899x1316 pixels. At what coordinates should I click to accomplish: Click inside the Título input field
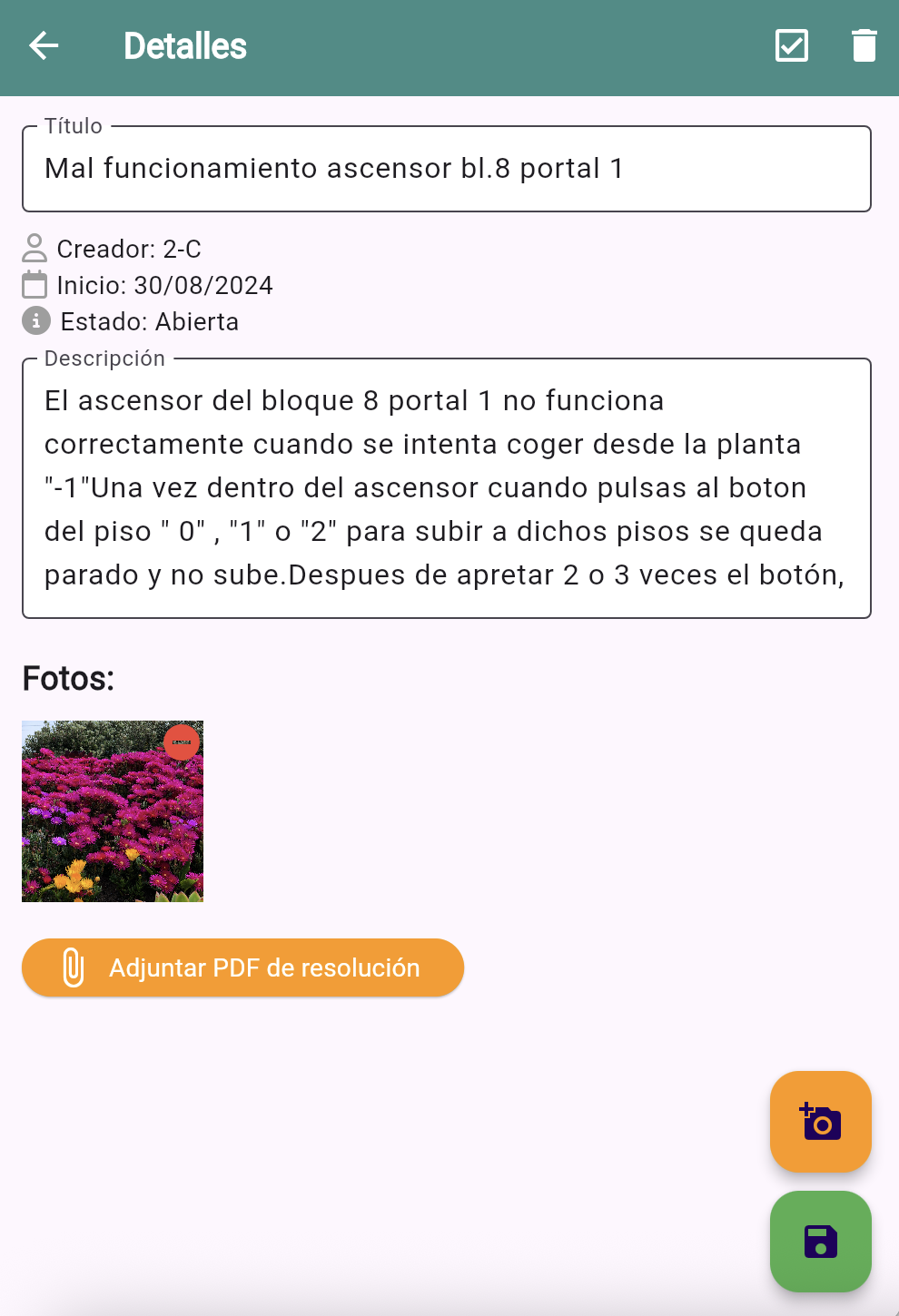click(447, 169)
